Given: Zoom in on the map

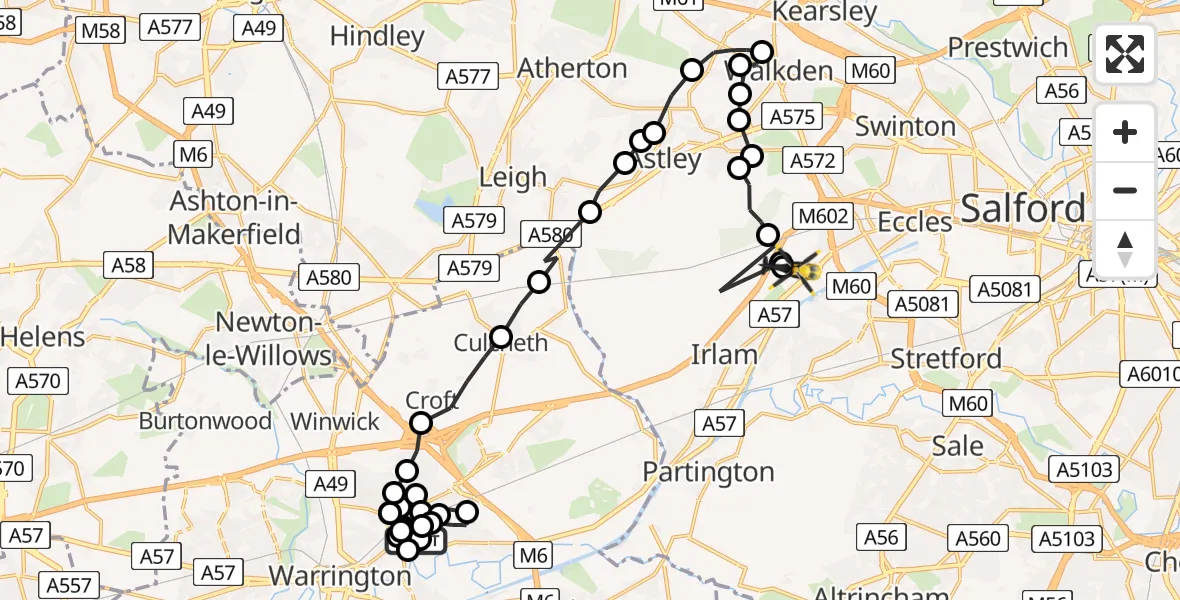Looking at the screenshot, I should click(x=1125, y=133).
